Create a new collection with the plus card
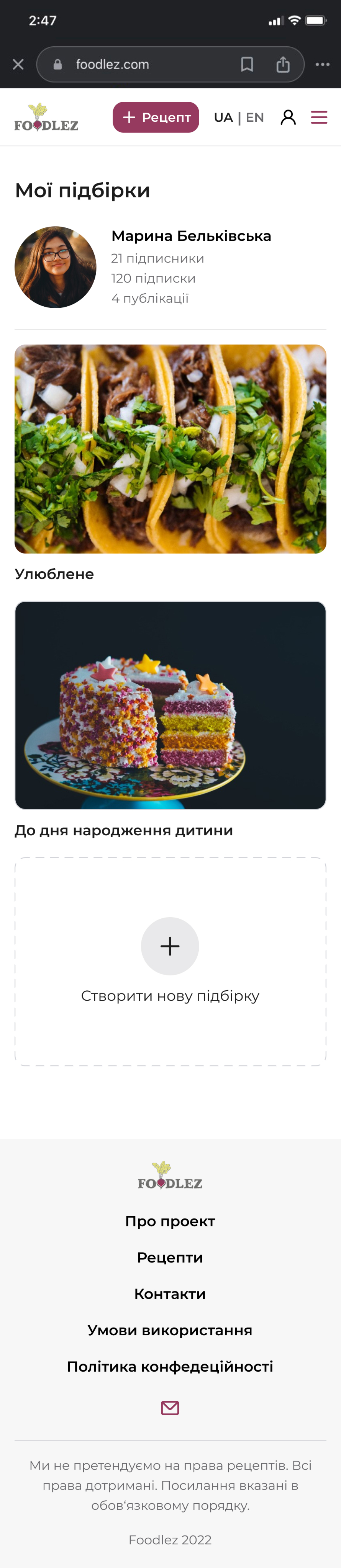 [170, 947]
